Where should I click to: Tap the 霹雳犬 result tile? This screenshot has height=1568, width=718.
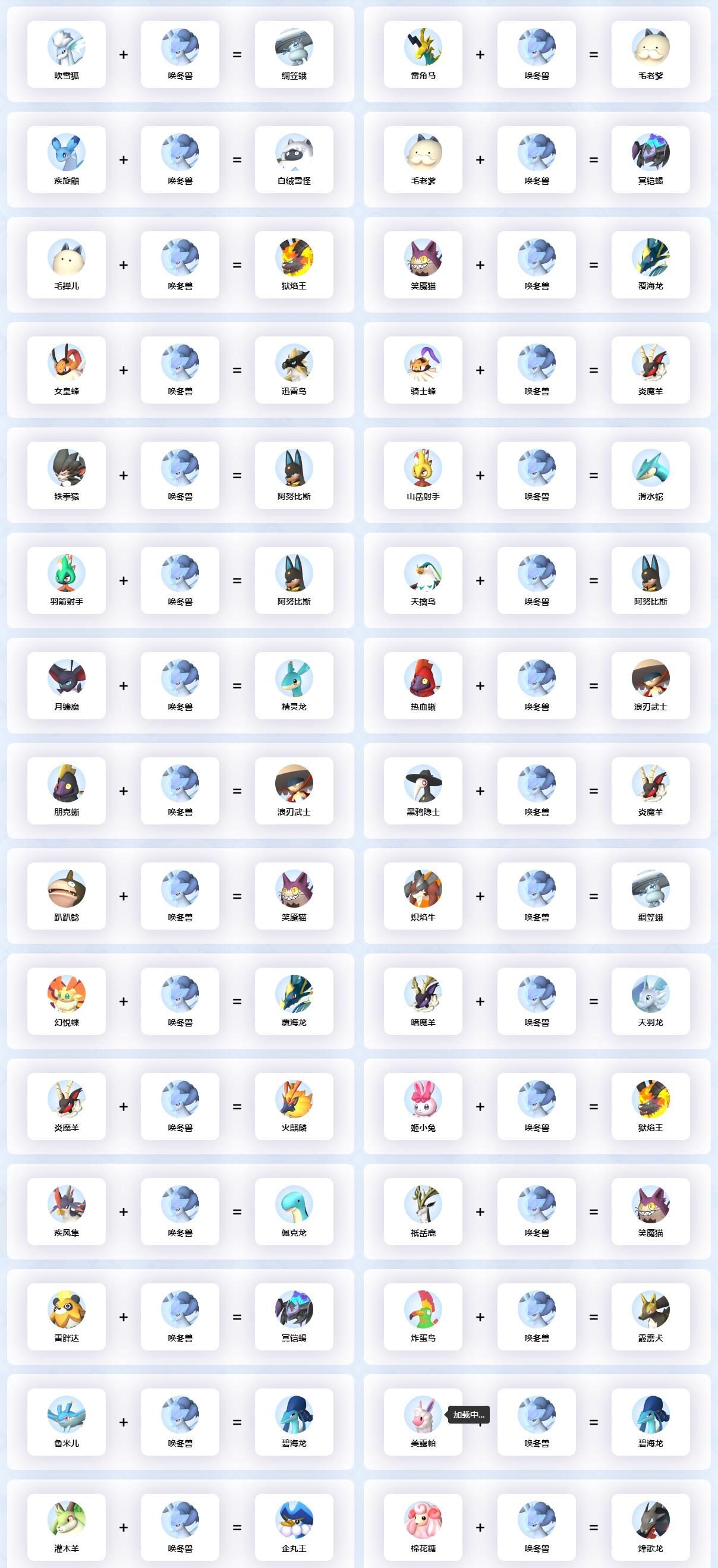(650, 1317)
